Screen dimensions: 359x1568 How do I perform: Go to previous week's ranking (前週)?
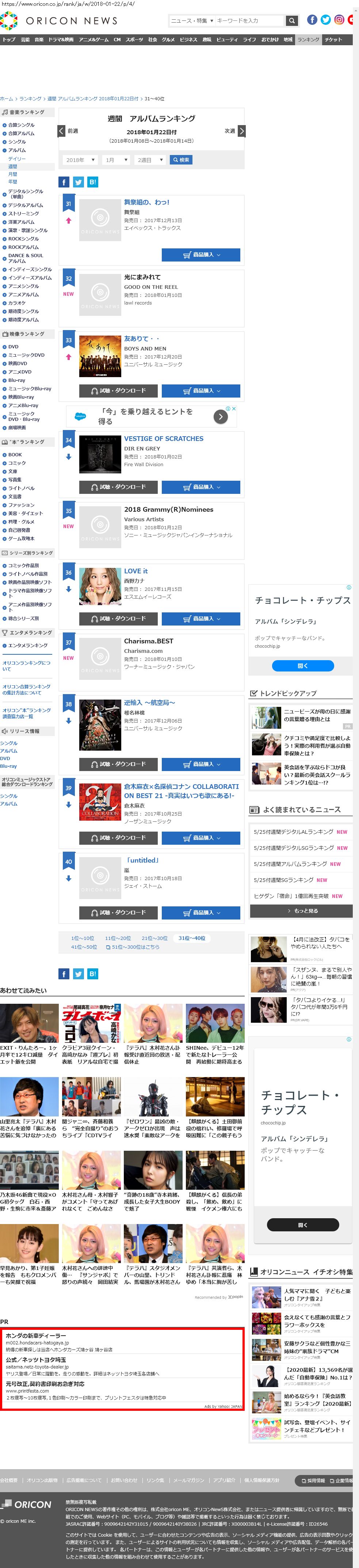tap(68, 131)
